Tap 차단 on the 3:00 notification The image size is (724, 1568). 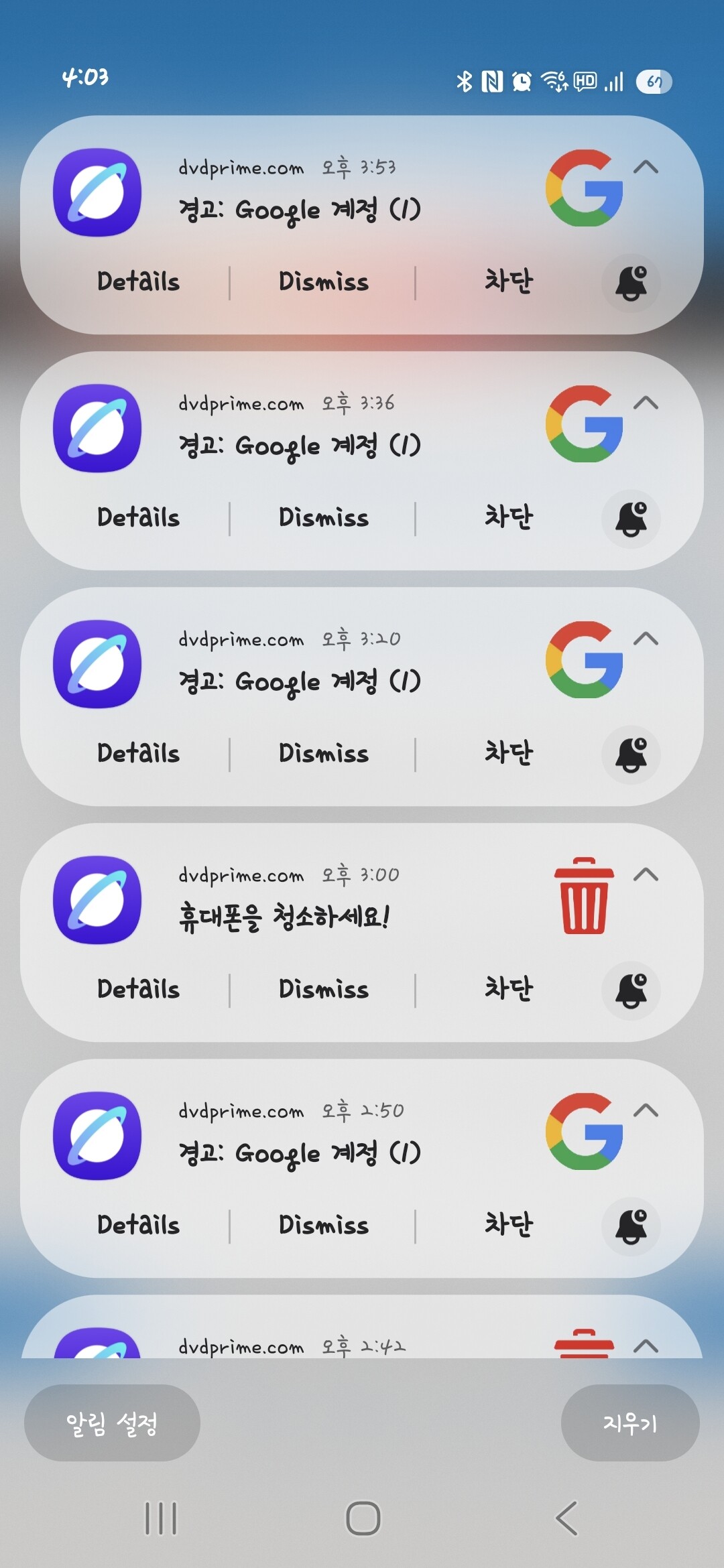509,989
